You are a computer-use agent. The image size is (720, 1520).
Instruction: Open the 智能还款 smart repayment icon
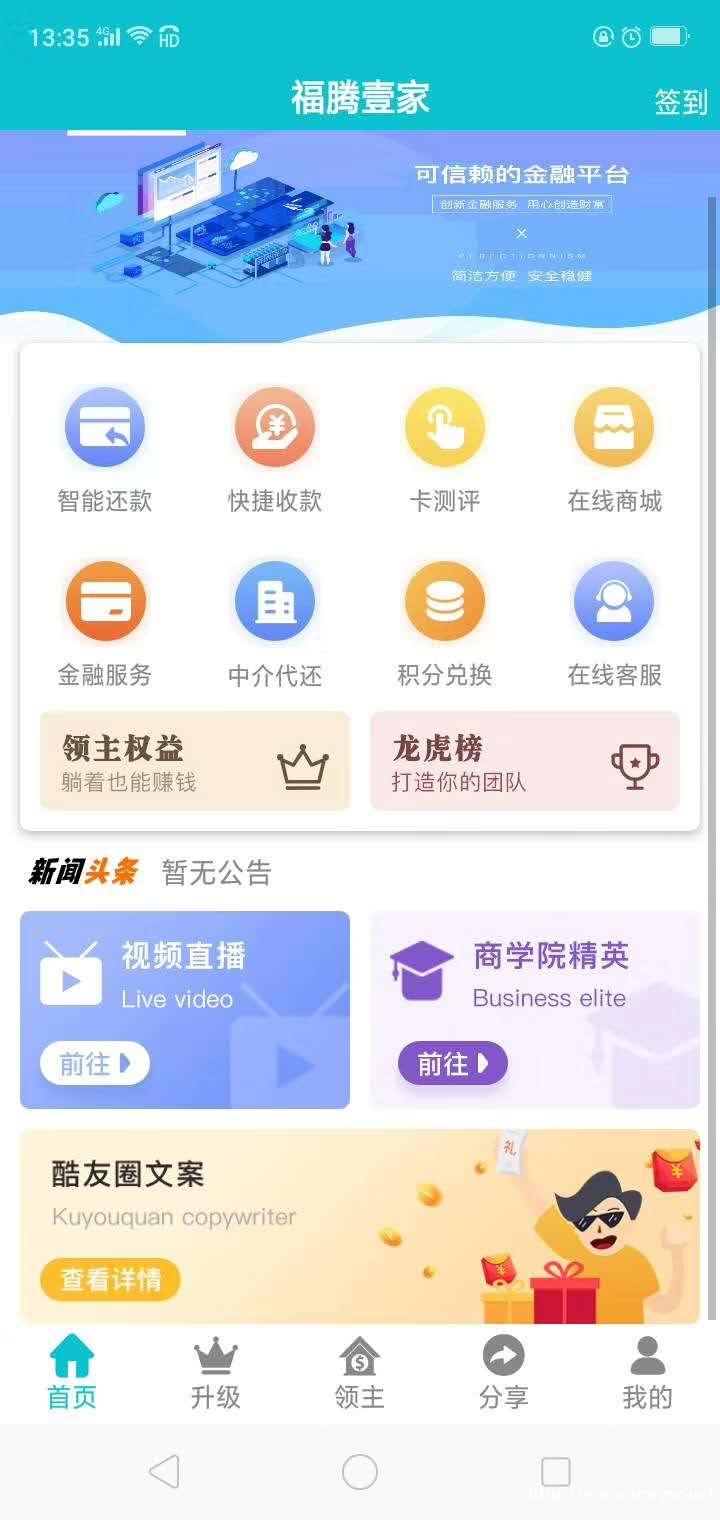coord(105,427)
